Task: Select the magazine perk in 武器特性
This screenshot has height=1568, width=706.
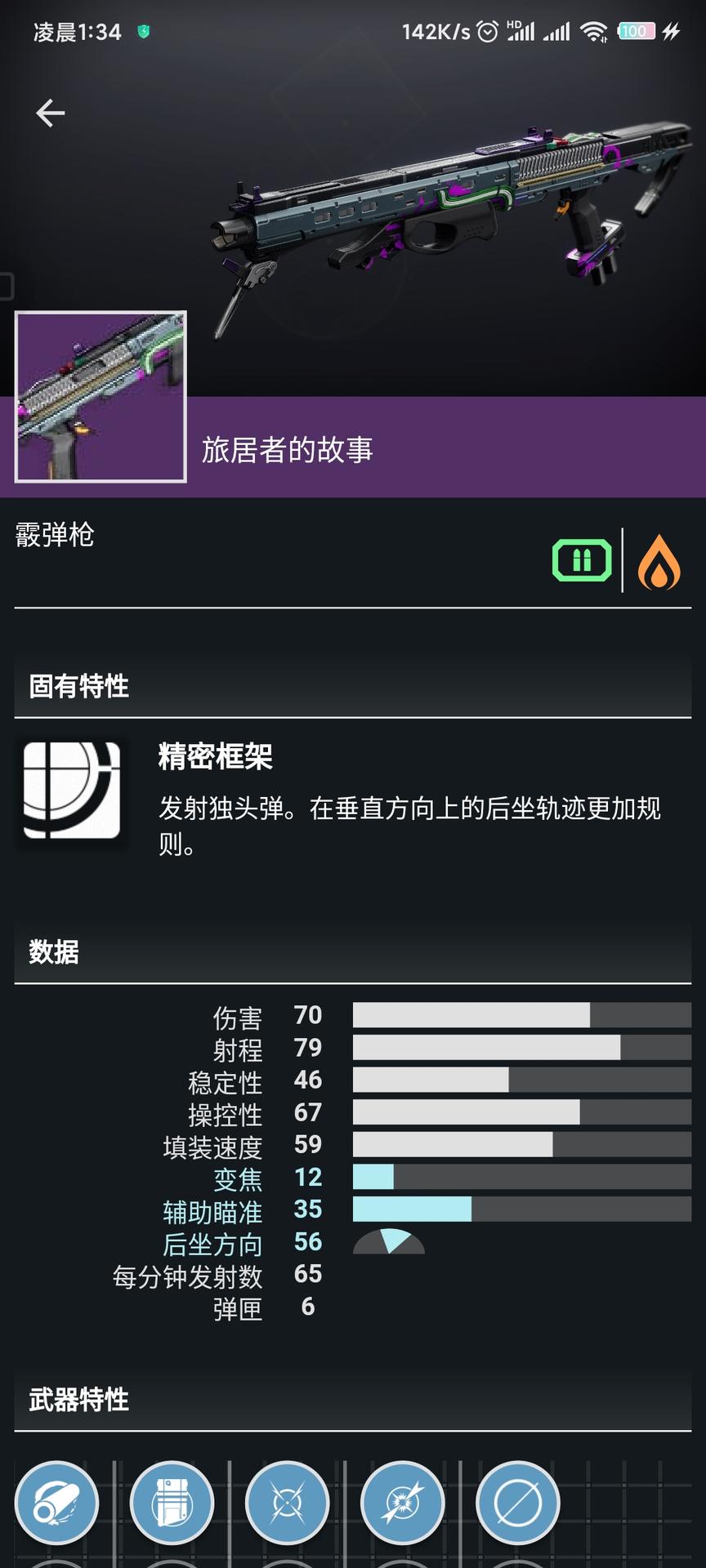Action: 172,1503
